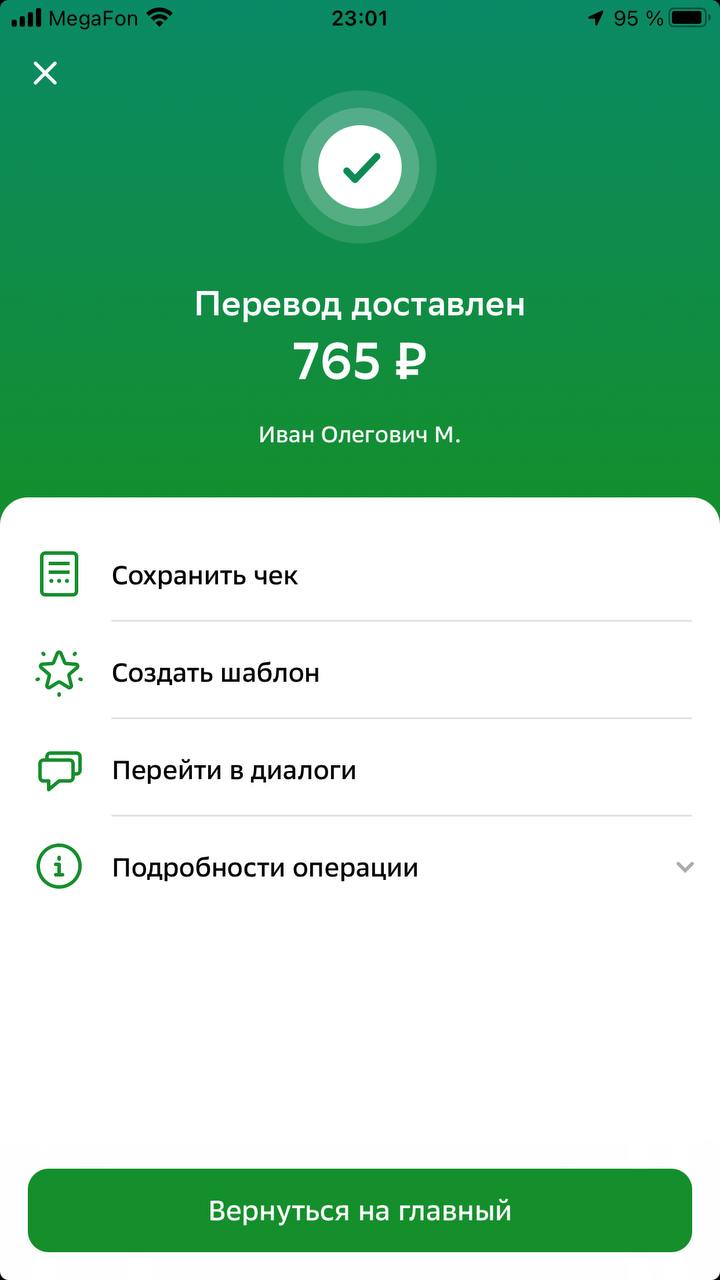Expand Подробности операции details
The width and height of the screenshot is (720, 1280).
[x=360, y=867]
